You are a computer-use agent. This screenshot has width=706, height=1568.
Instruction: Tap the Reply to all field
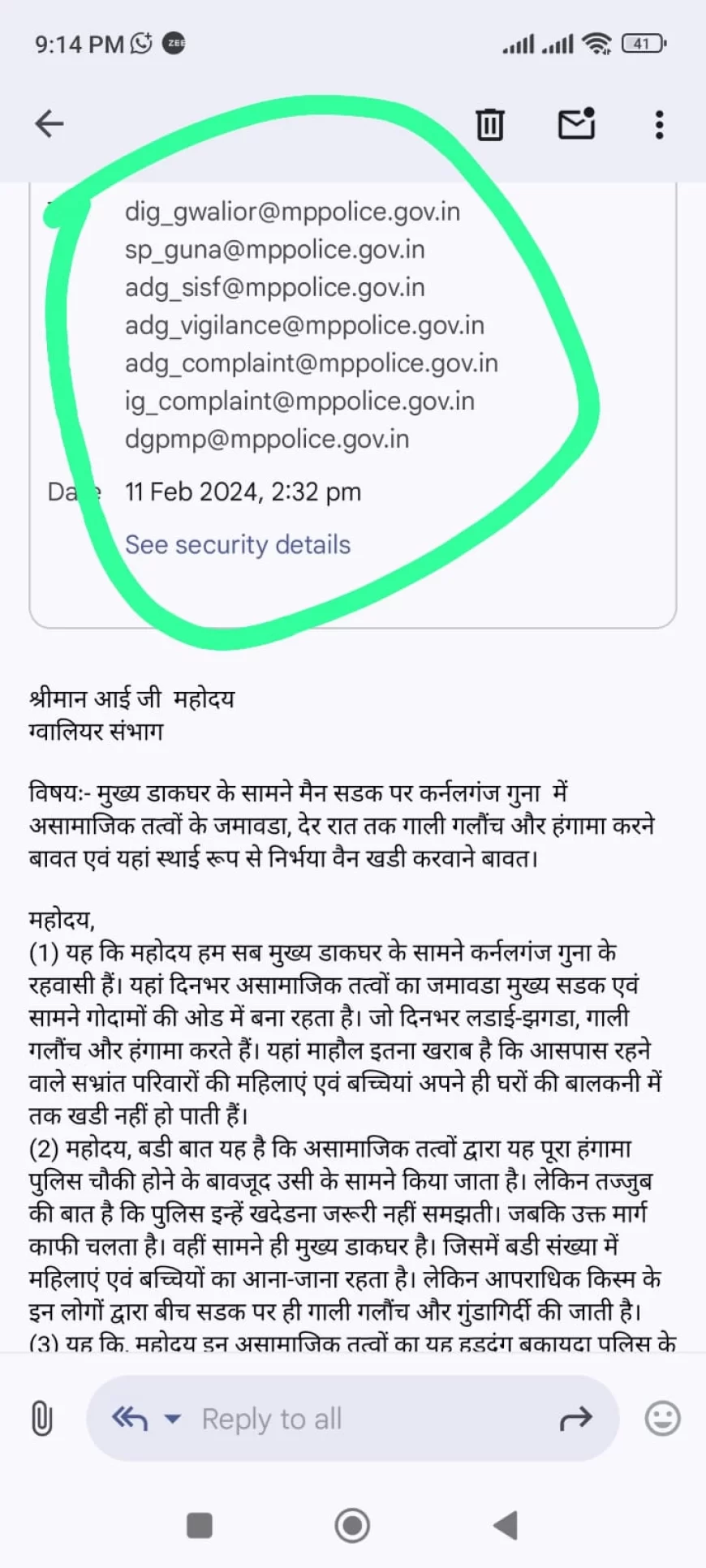[325, 1419]
